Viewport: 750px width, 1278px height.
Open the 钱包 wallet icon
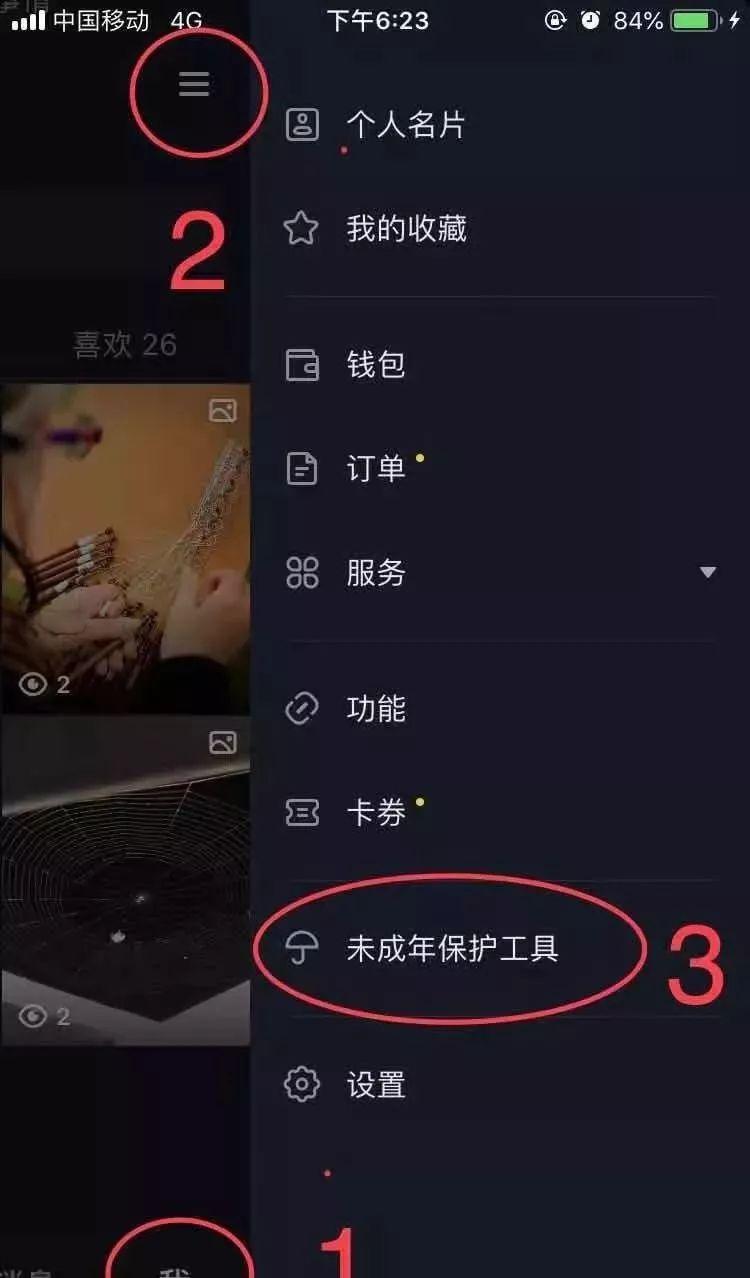click(x=301, y=364)
